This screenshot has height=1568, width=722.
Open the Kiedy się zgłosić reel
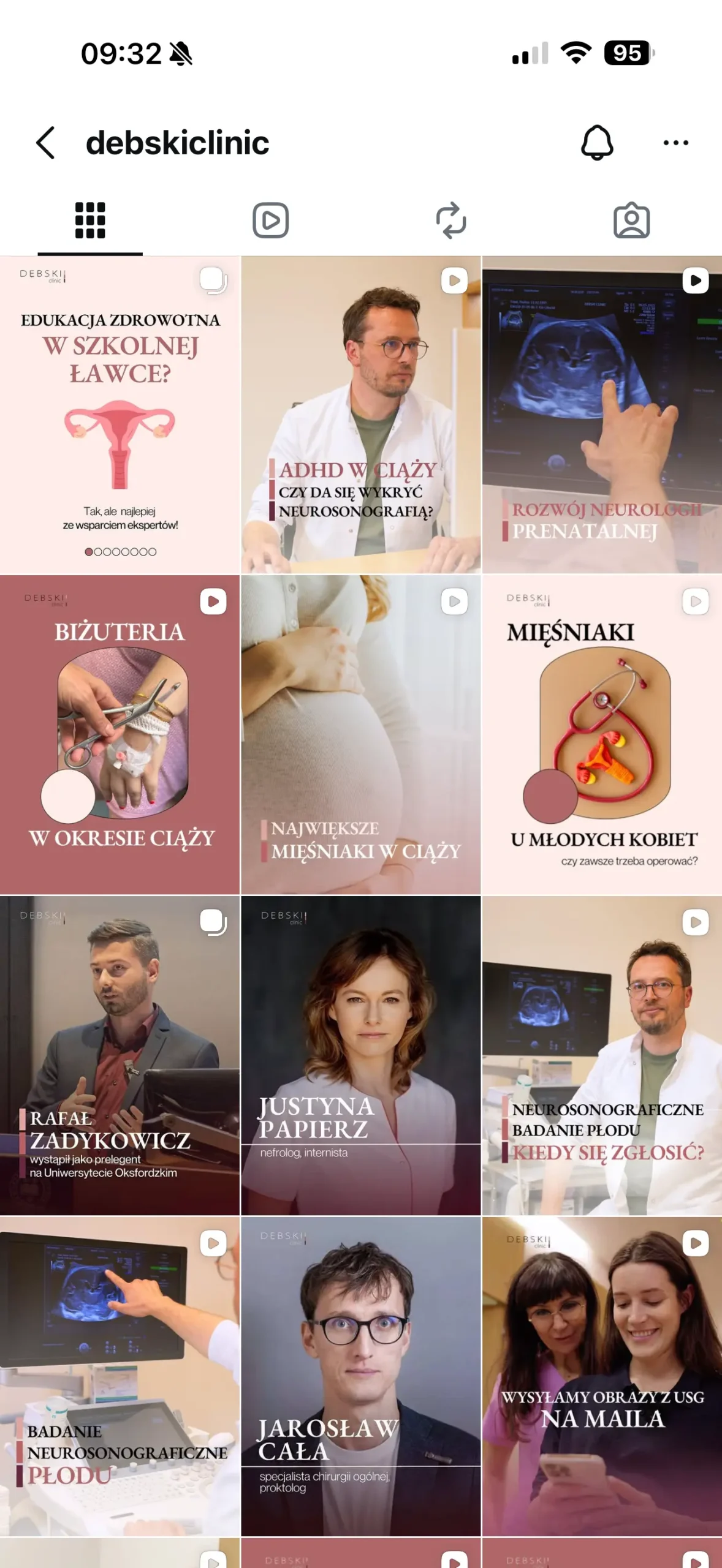click(602, 1056)
